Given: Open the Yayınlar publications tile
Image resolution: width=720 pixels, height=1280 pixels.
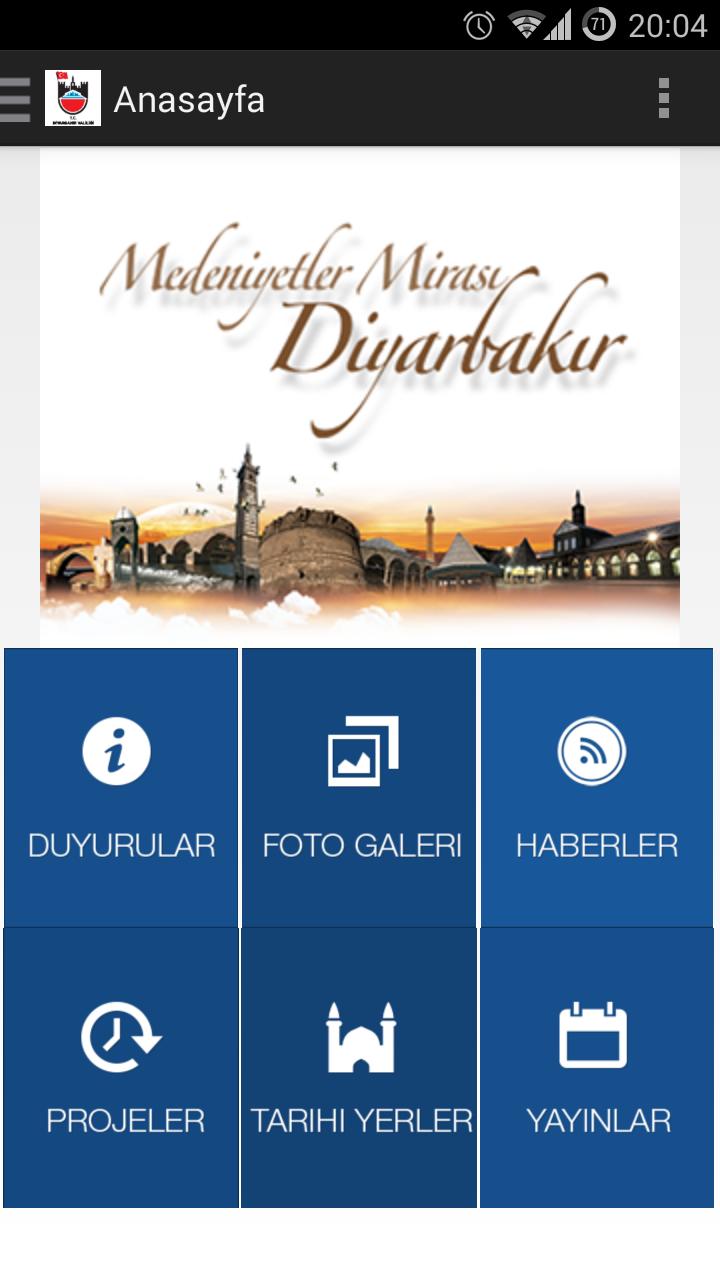Looking at the screenshot, I should pyautogui.click(x=597, y=1067).
